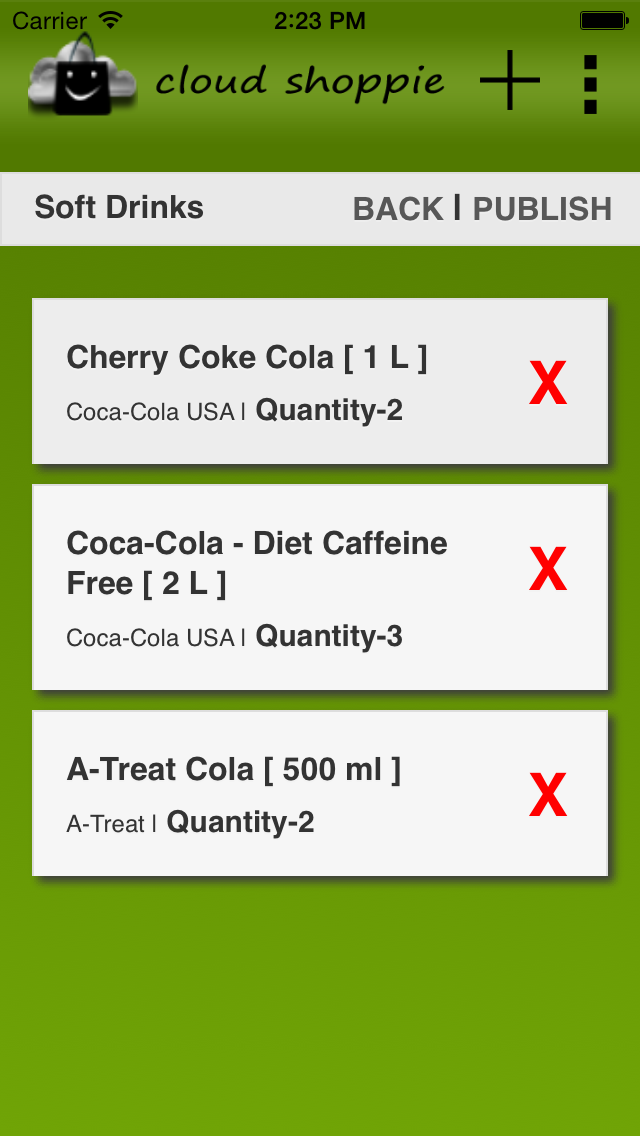Go BACK from the Soft Drinks list

(x=398, y=208)
